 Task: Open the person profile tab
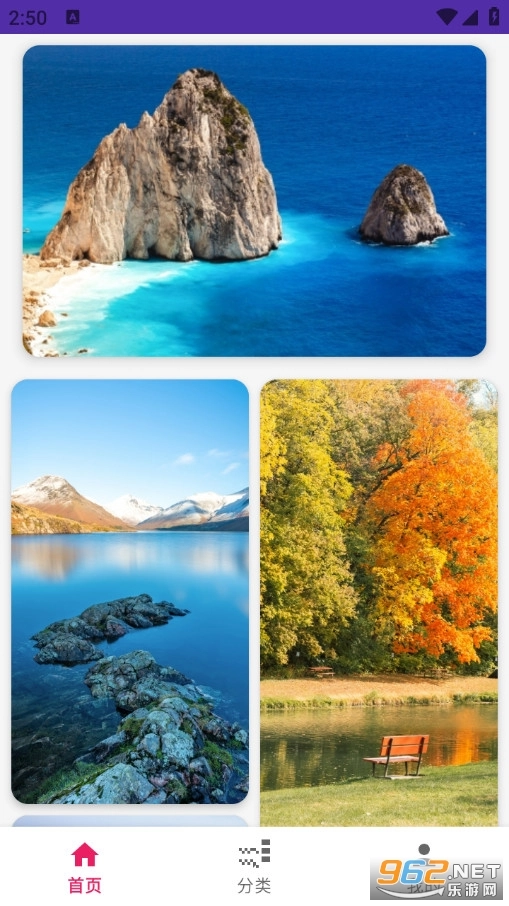click(x=424, y=867)
